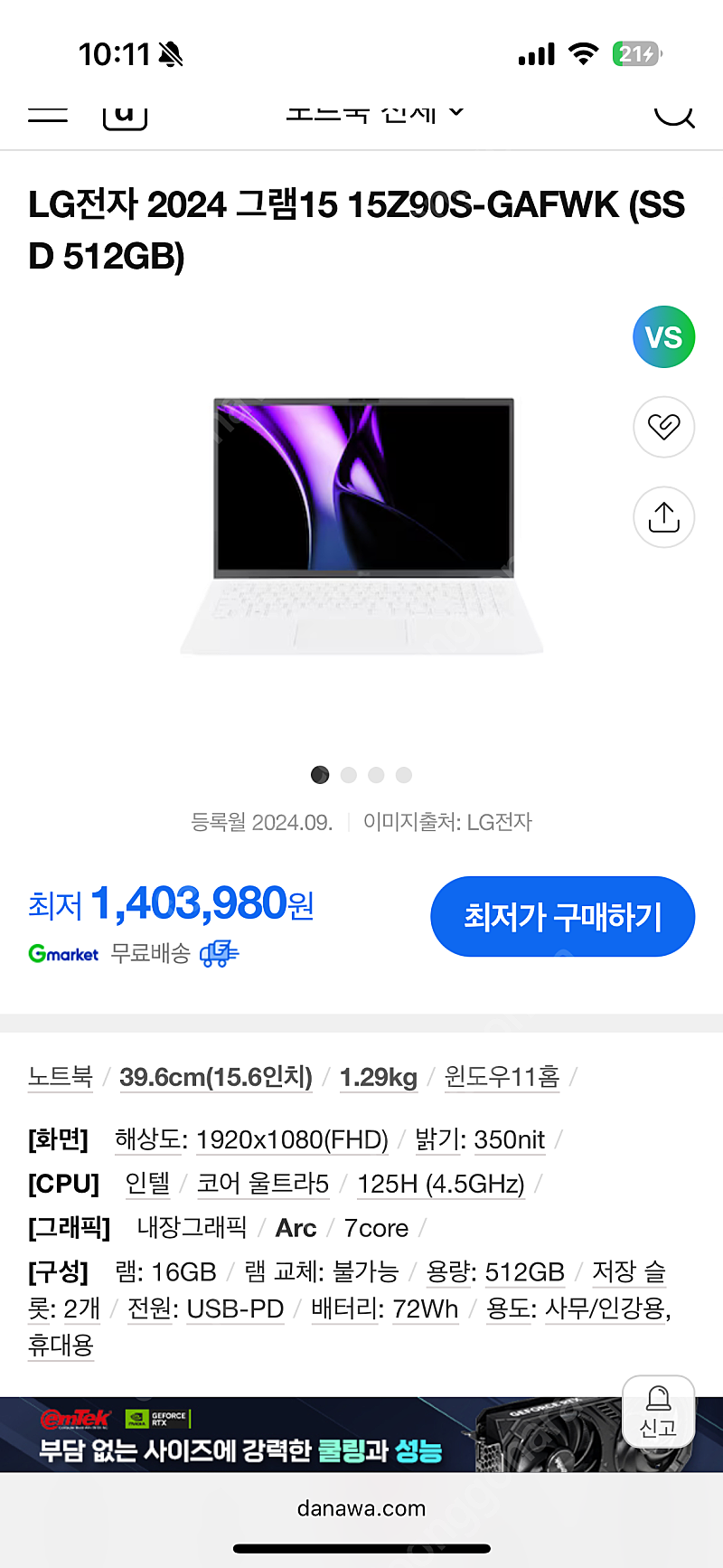This screenshot has width=723, height=1568.
Task: Open the 노트북 category link
Action: 61,1076
